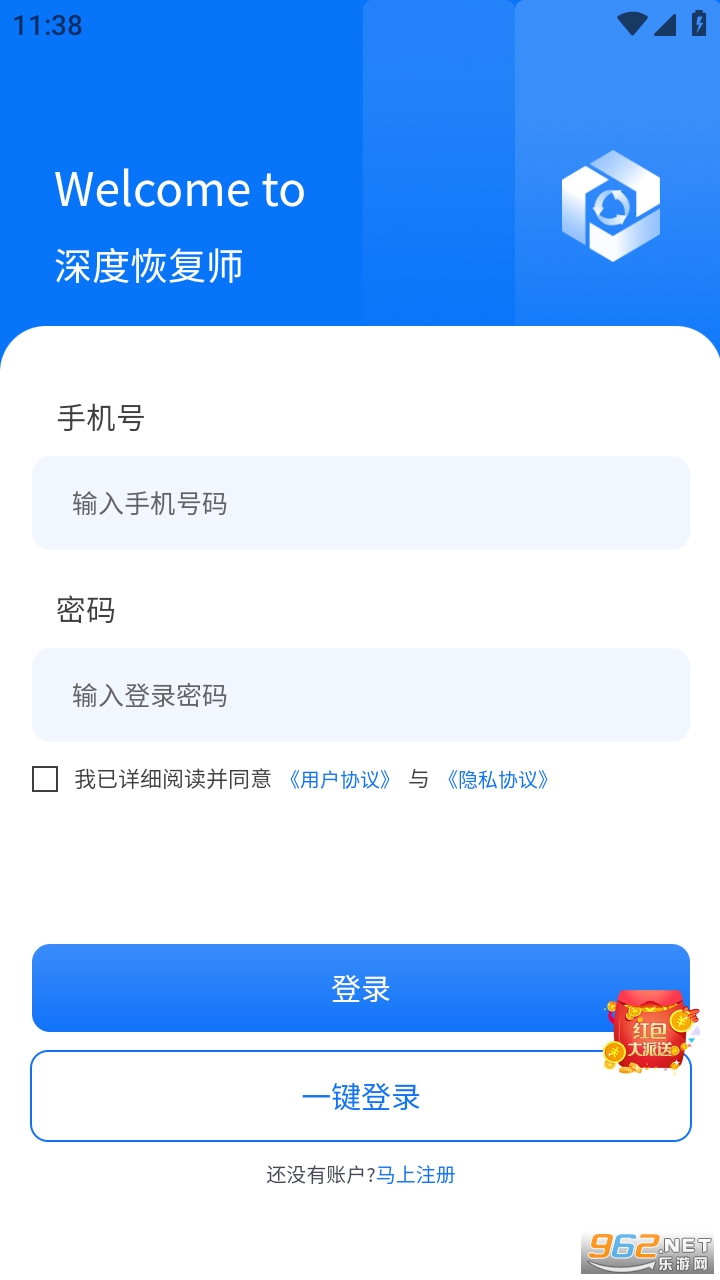This screenshot has height=1280, width=720.
Task: Focus the login password field
Action: coord(360,695)
